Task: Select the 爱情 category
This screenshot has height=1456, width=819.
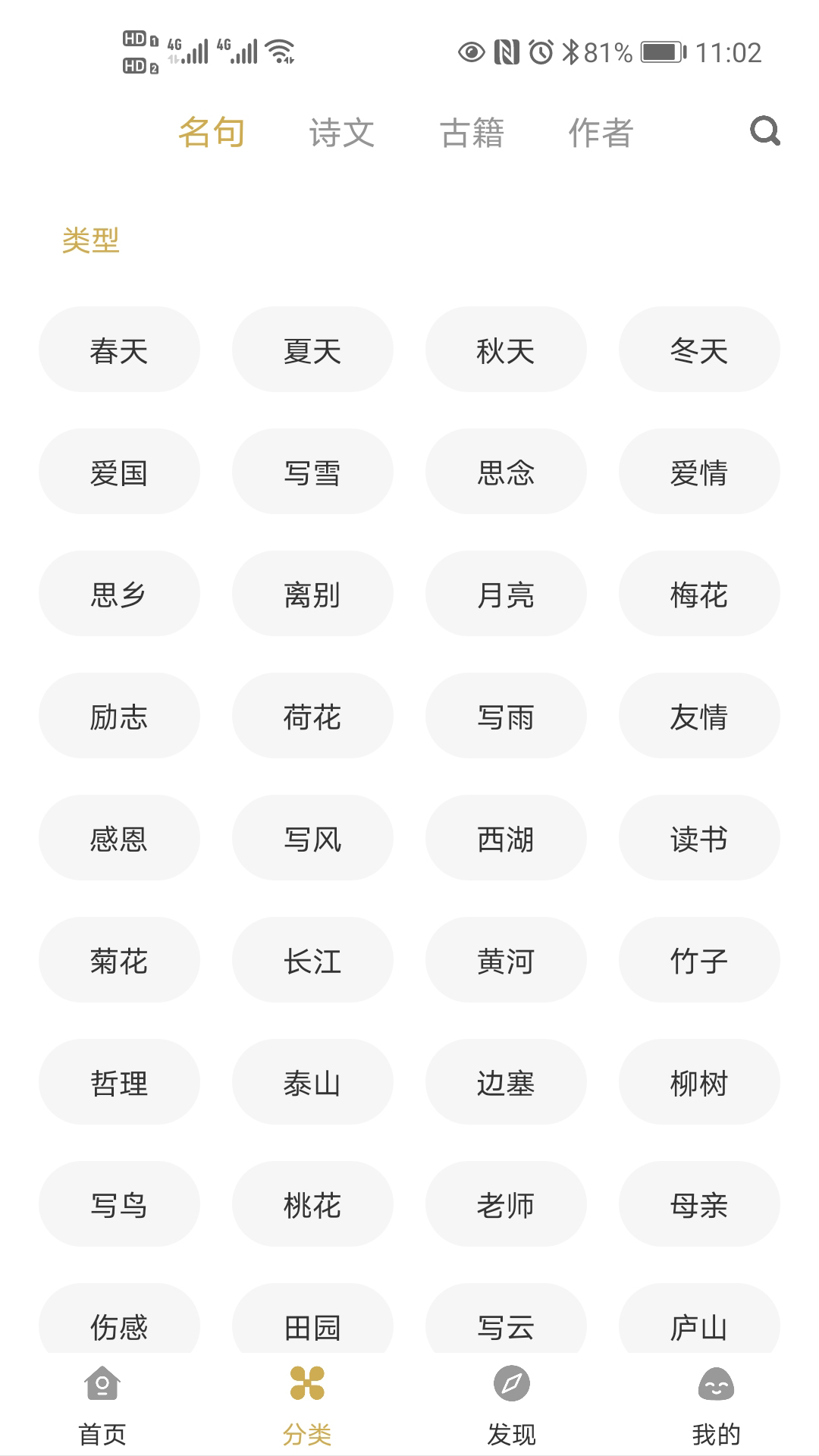Action: pyautogui.click(x=699, y=472)
